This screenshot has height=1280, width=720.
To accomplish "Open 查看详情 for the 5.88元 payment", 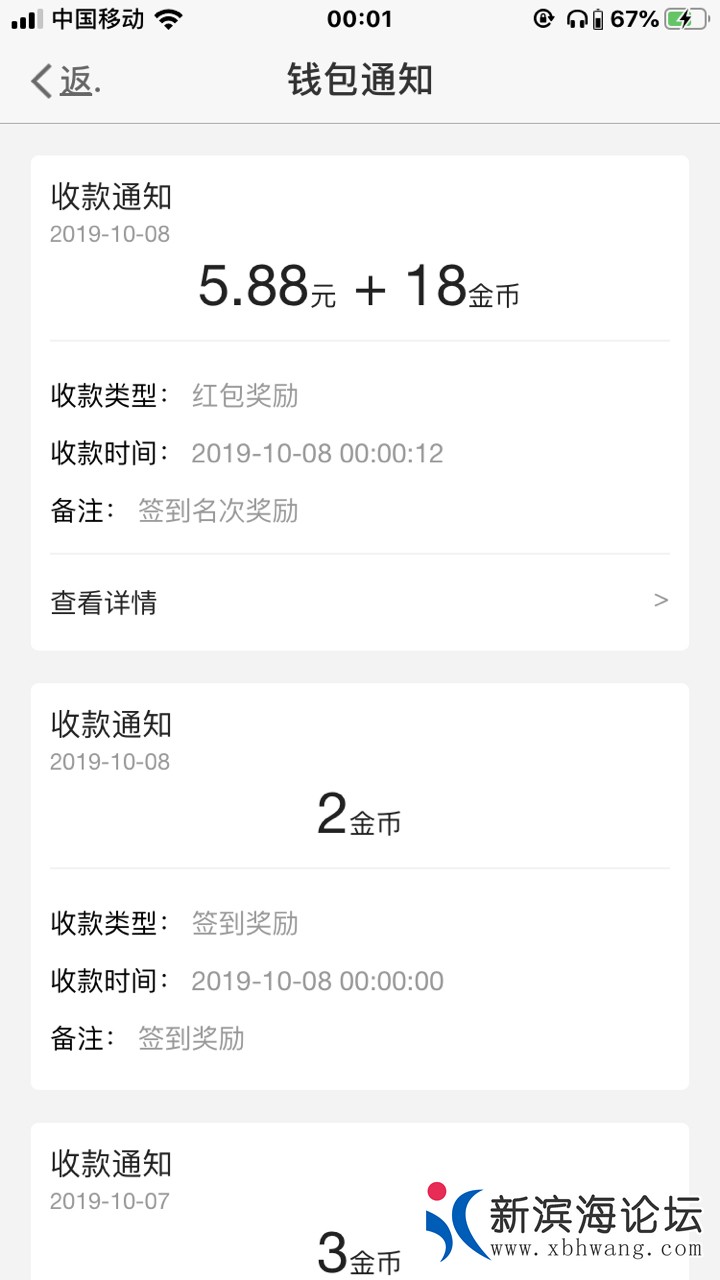I will coord(359,602).
